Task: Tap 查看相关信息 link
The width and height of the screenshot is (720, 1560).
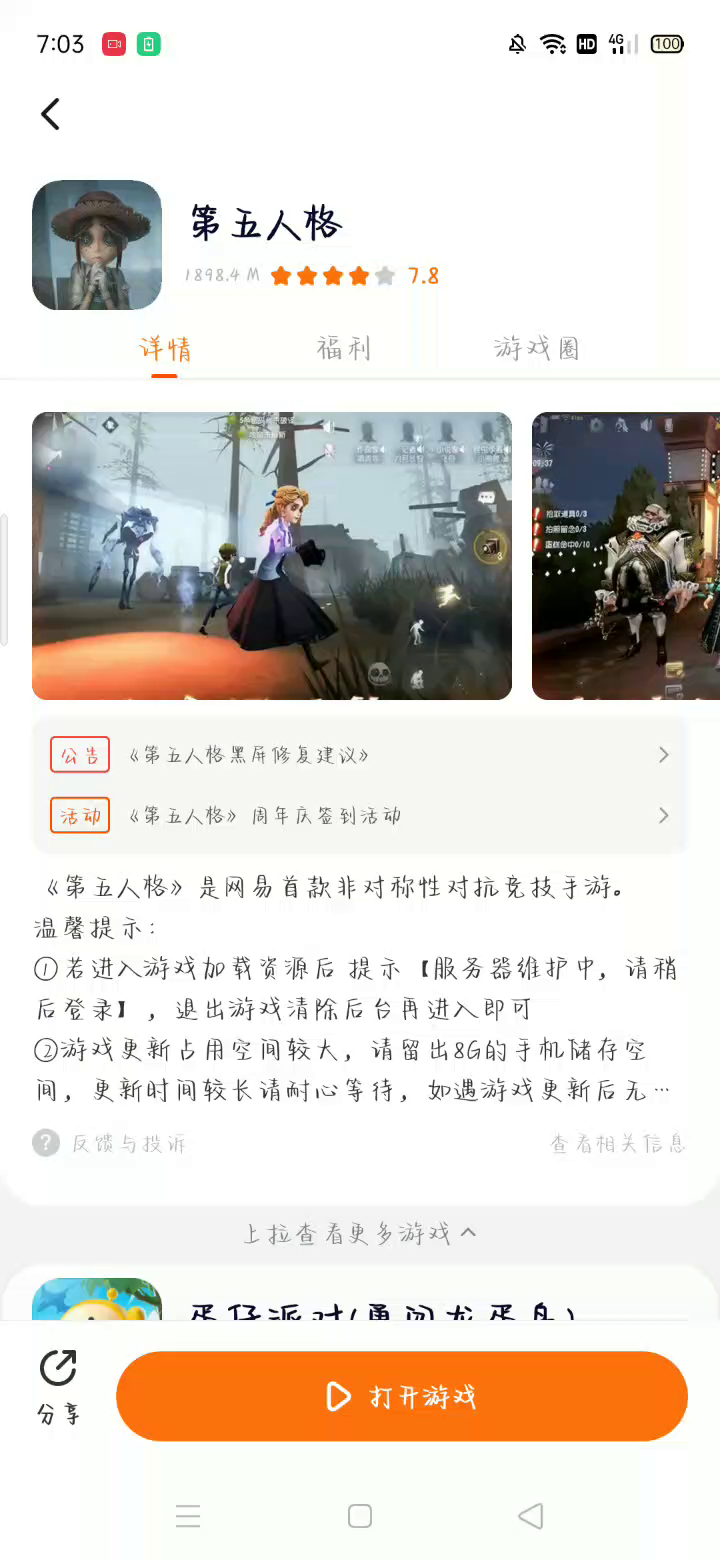Action: [x=618, y=1143]
